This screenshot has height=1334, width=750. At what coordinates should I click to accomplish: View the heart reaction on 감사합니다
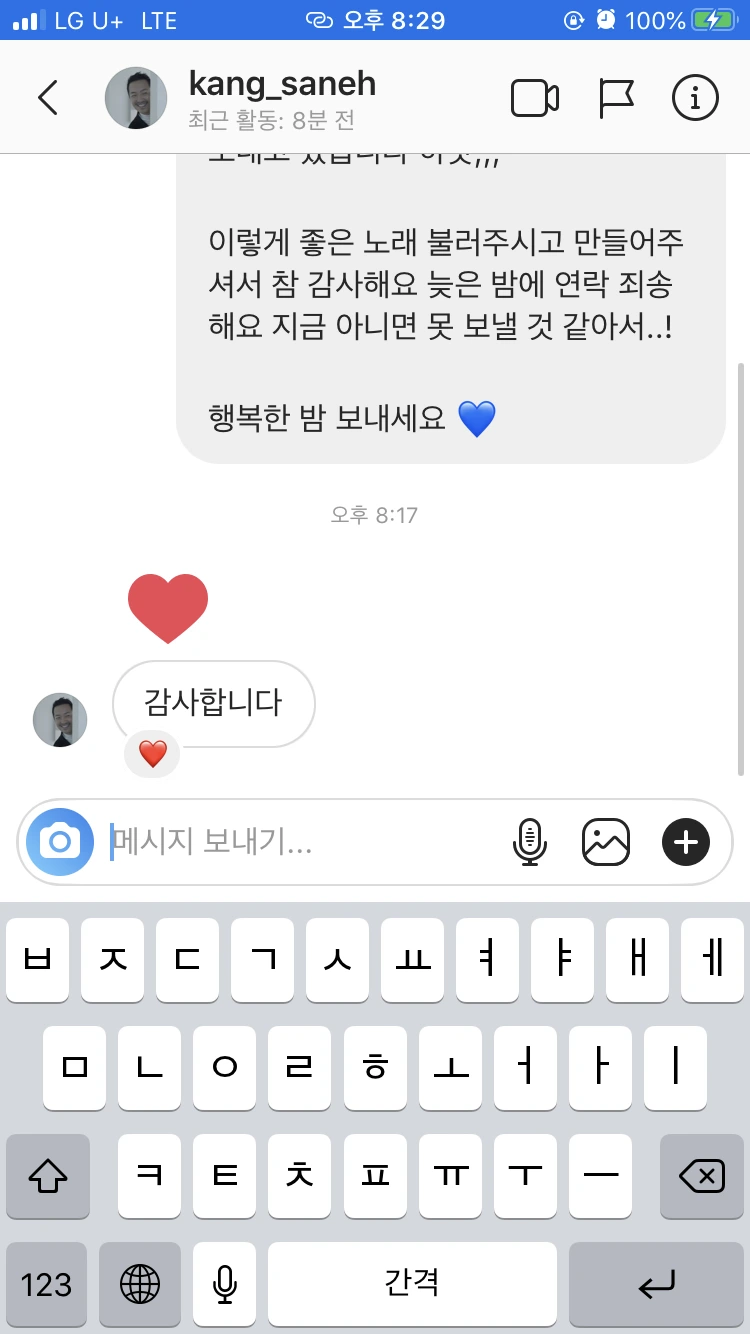click(x=152, y=754)
